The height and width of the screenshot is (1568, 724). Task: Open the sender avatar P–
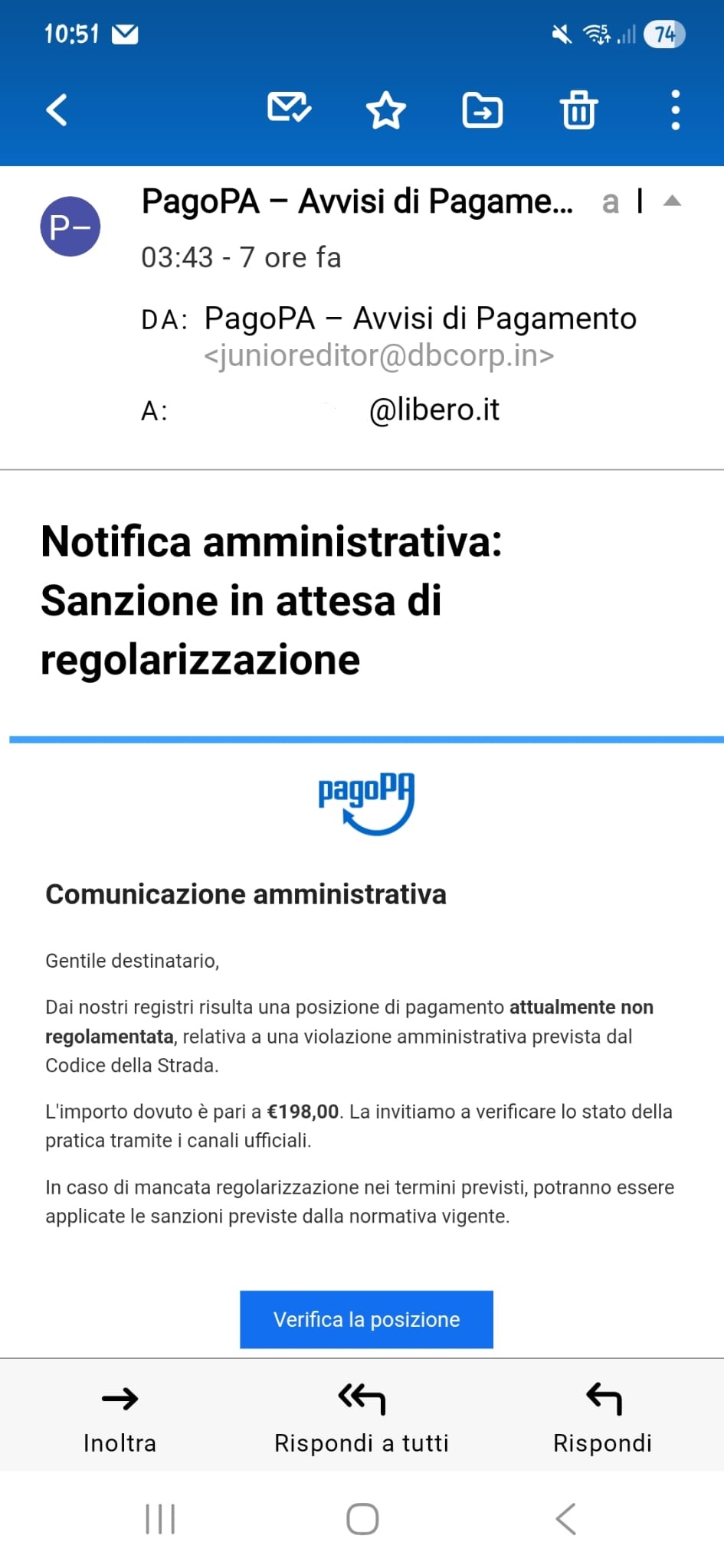(x=70, y=227)
